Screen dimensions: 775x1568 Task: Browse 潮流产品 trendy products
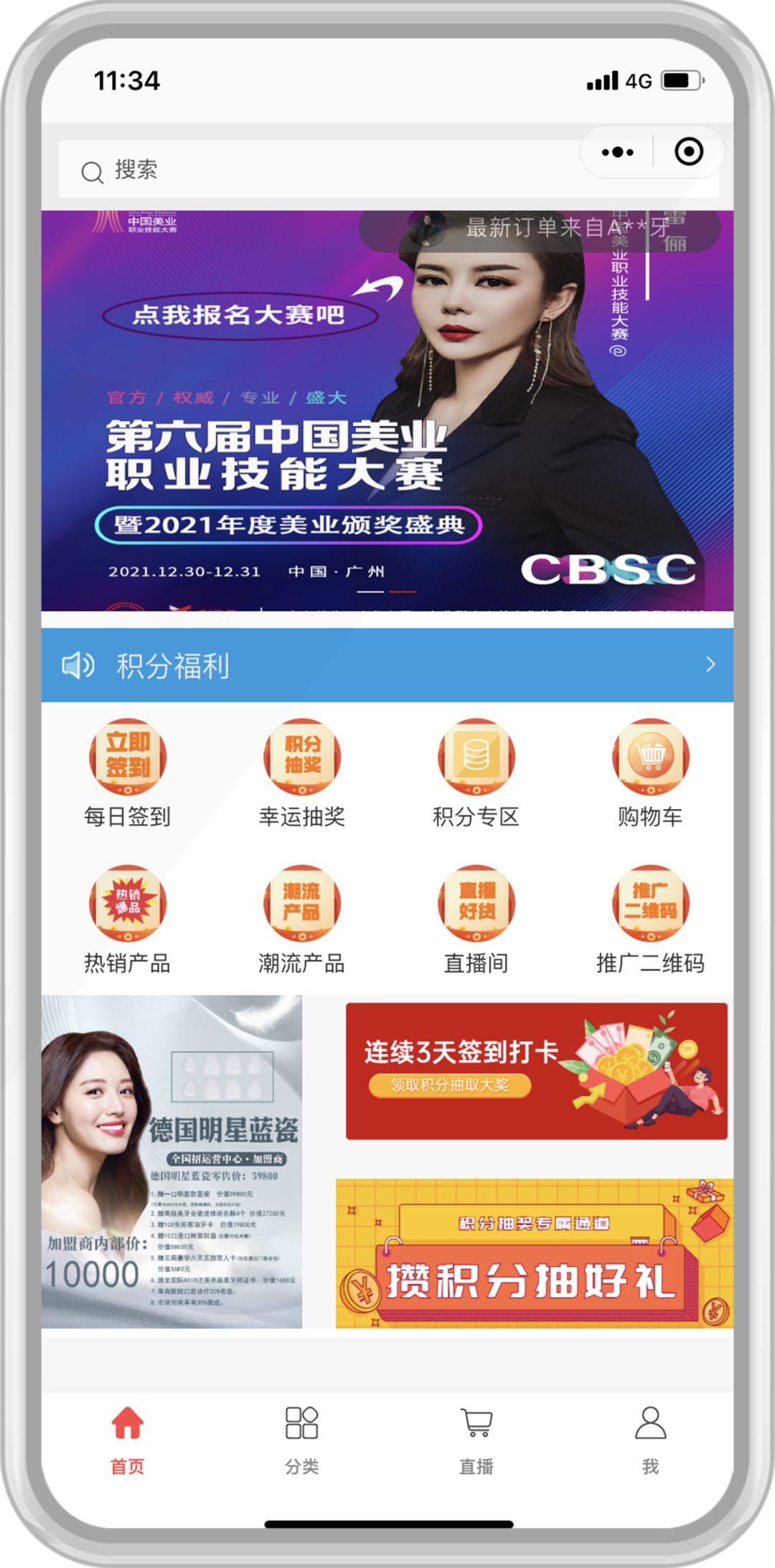click(302, 920)
